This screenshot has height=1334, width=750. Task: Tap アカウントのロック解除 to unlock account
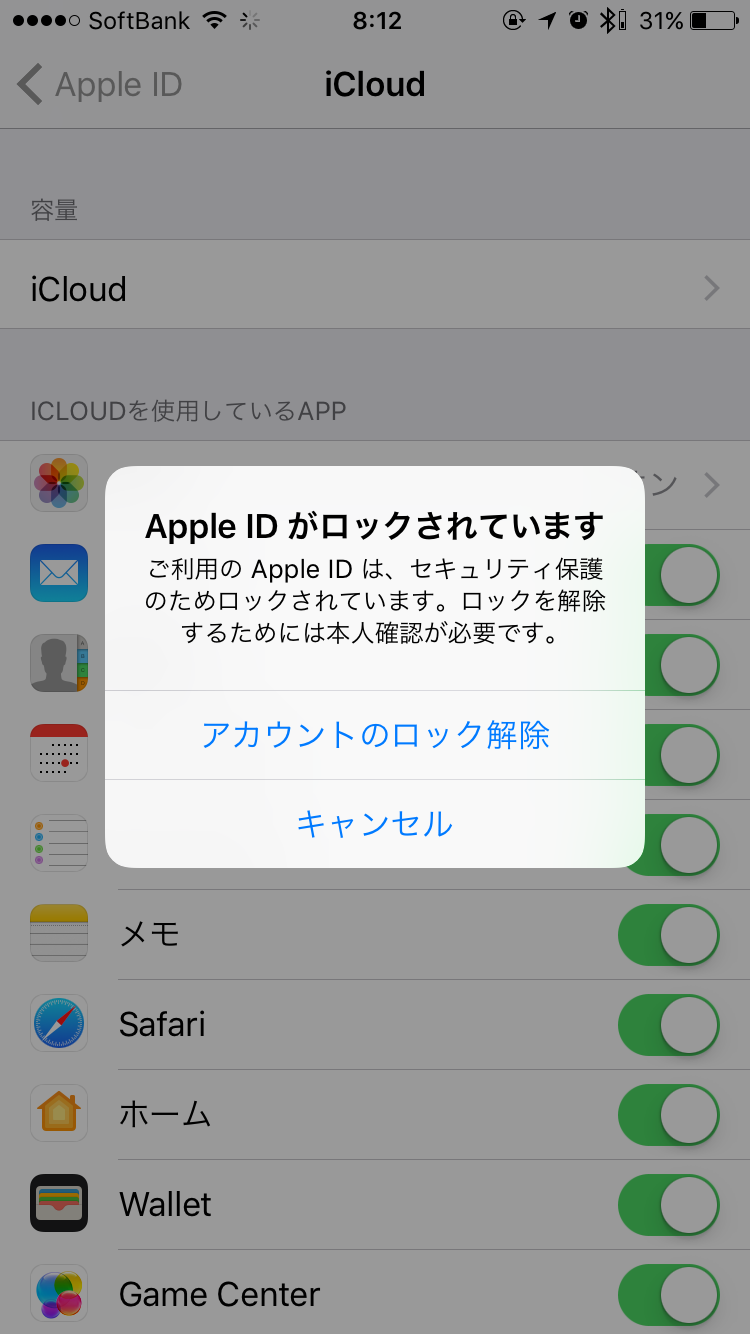(375, 735)
